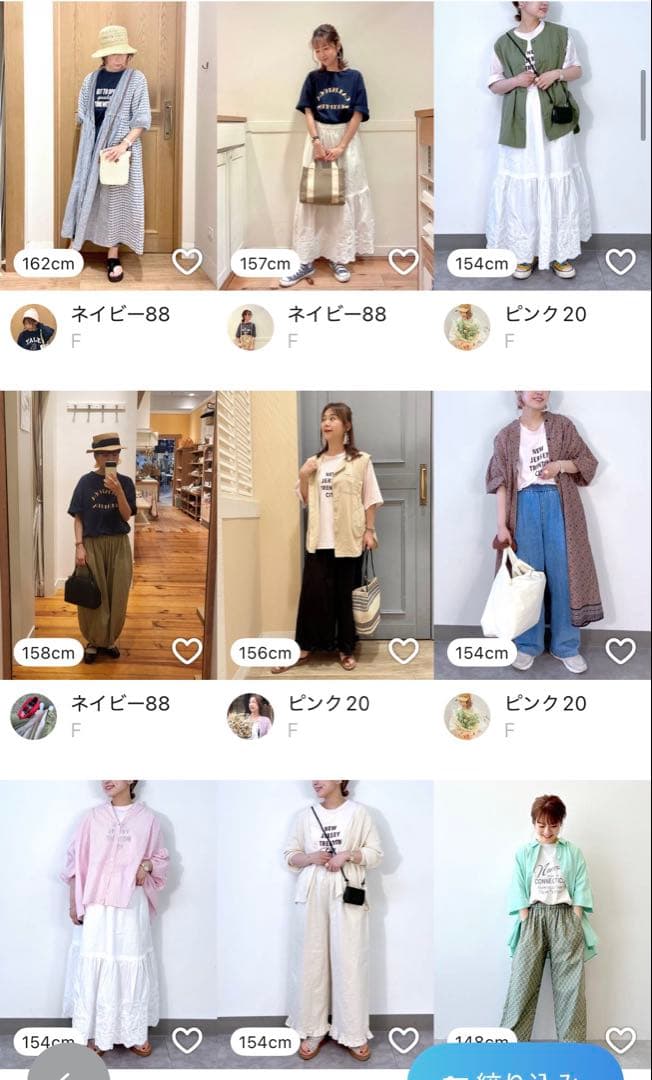This screenshot has height=1080, width=652.
Task: Tap the heart on the green vest outfit
Action: click(620, 262)
